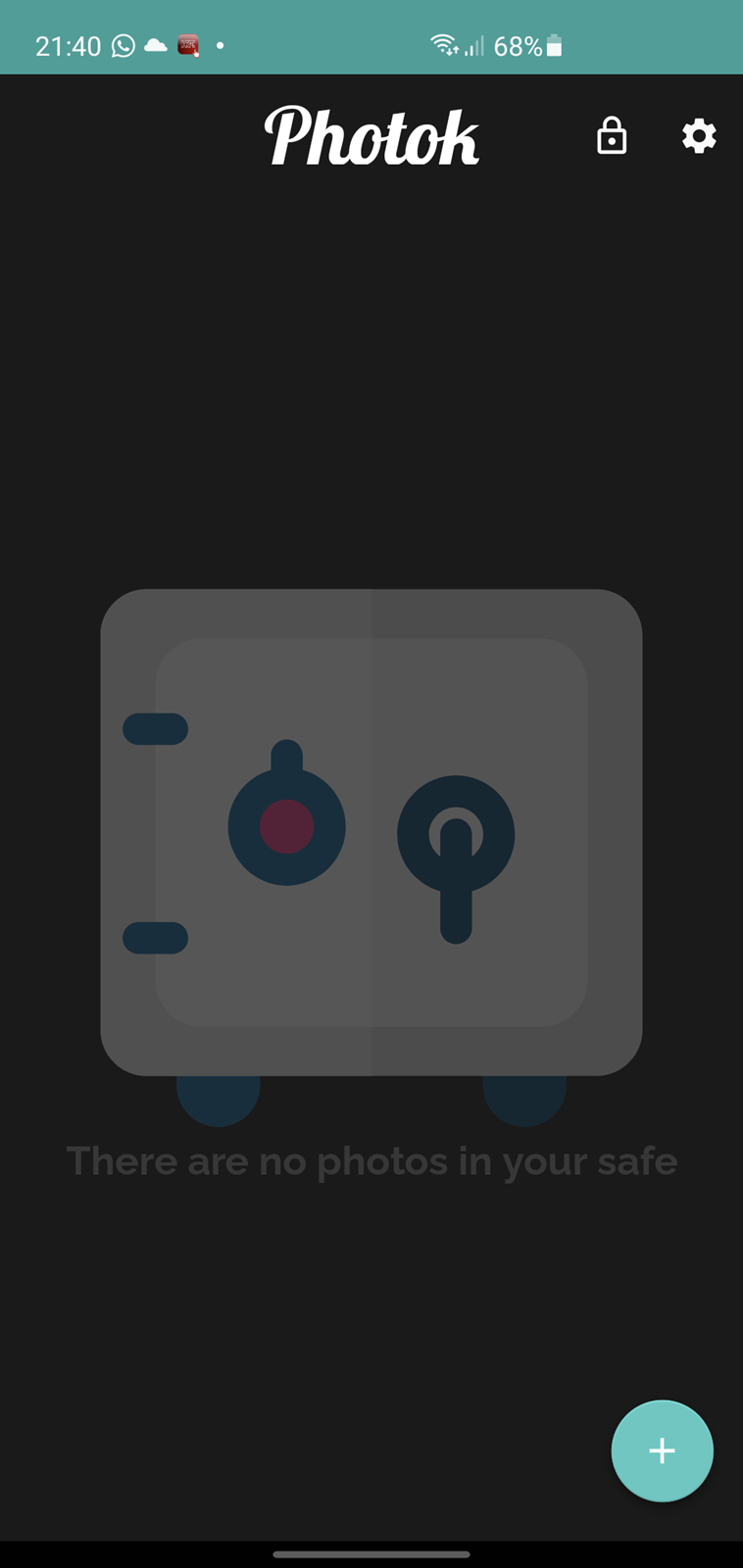The height and width of the screenshot is (1568, 743).
Task: Open settings via the gear icon
Action: click(699, 135)
